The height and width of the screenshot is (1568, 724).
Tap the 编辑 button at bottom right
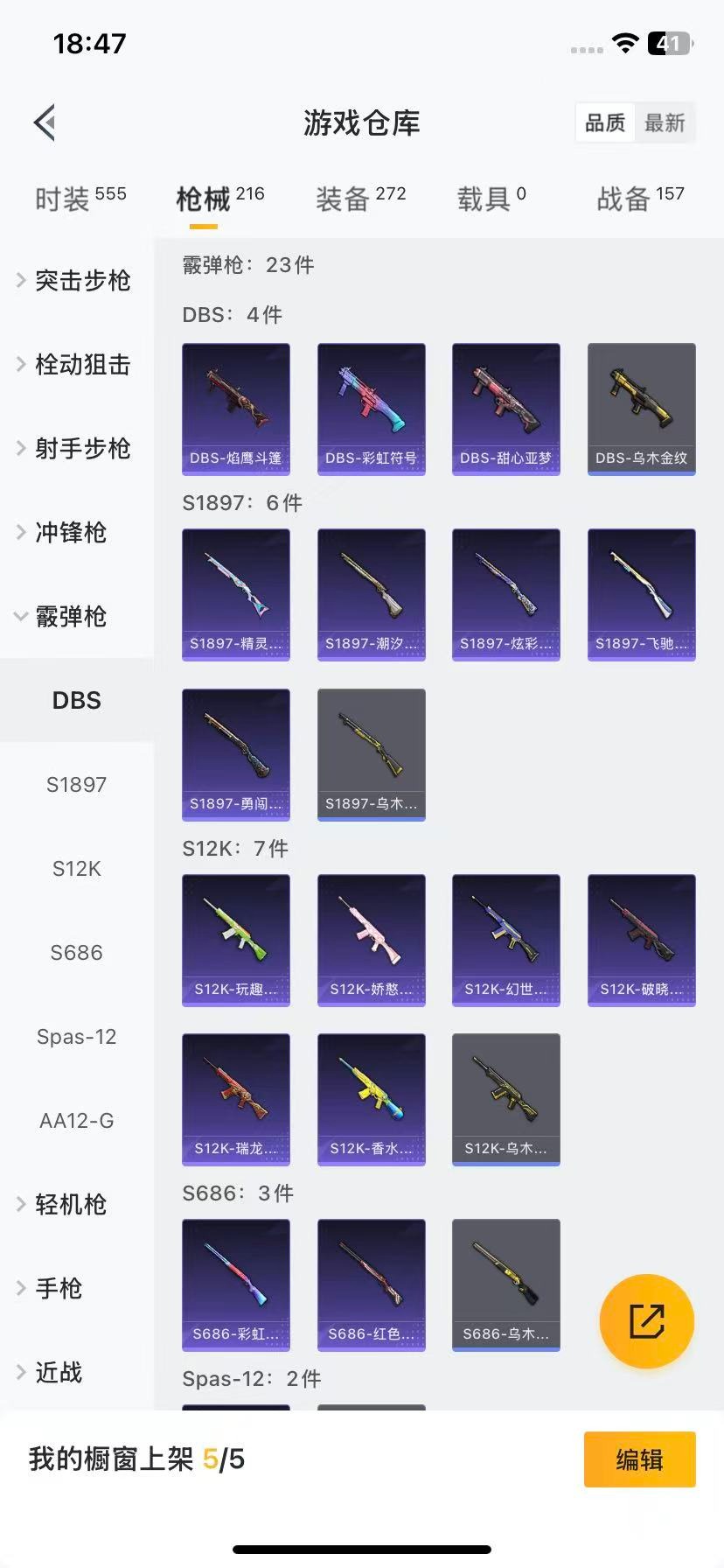[x=639, y=1459]
